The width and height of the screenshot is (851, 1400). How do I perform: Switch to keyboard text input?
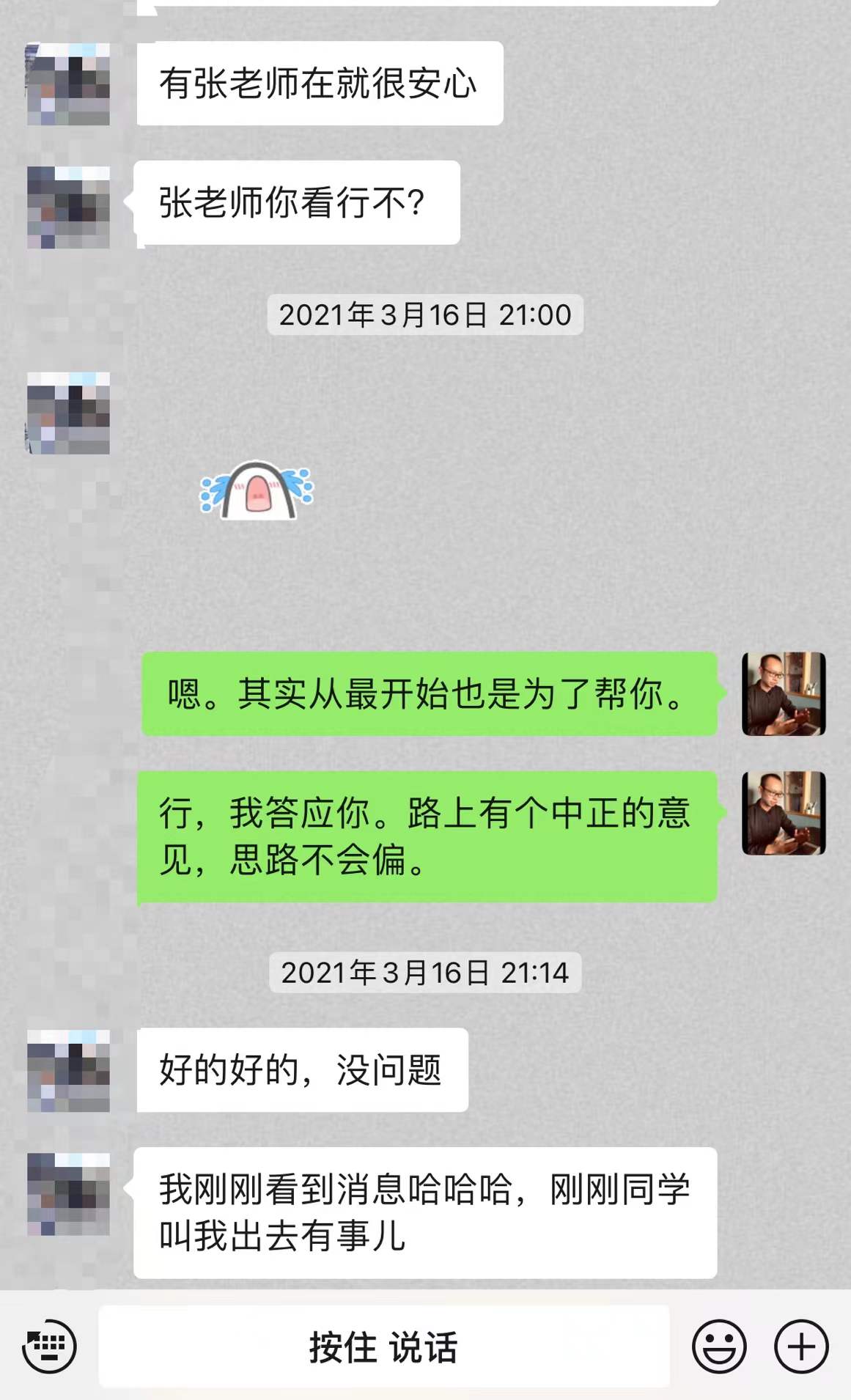[x=49, y=1346]
